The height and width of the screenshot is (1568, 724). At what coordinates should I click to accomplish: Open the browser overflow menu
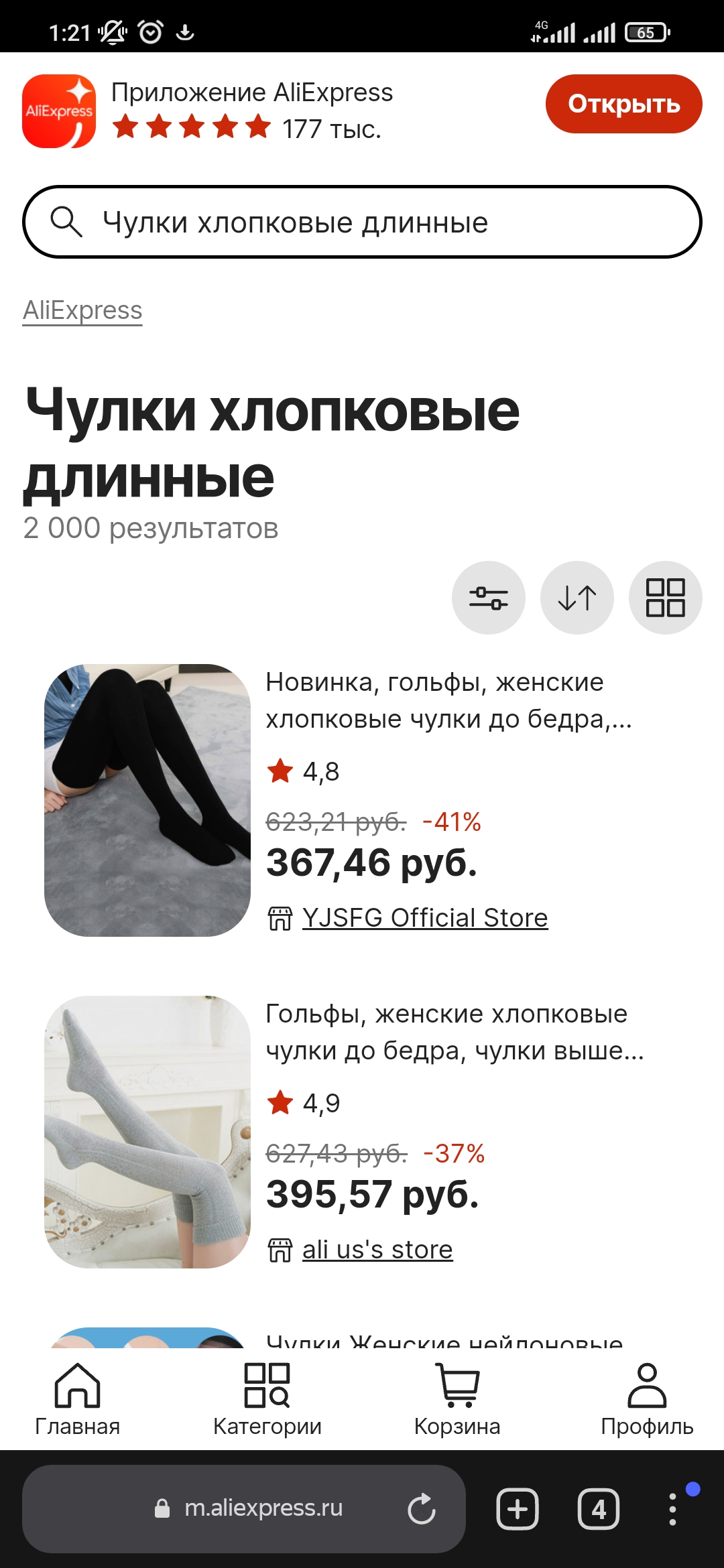point(672,1510)
